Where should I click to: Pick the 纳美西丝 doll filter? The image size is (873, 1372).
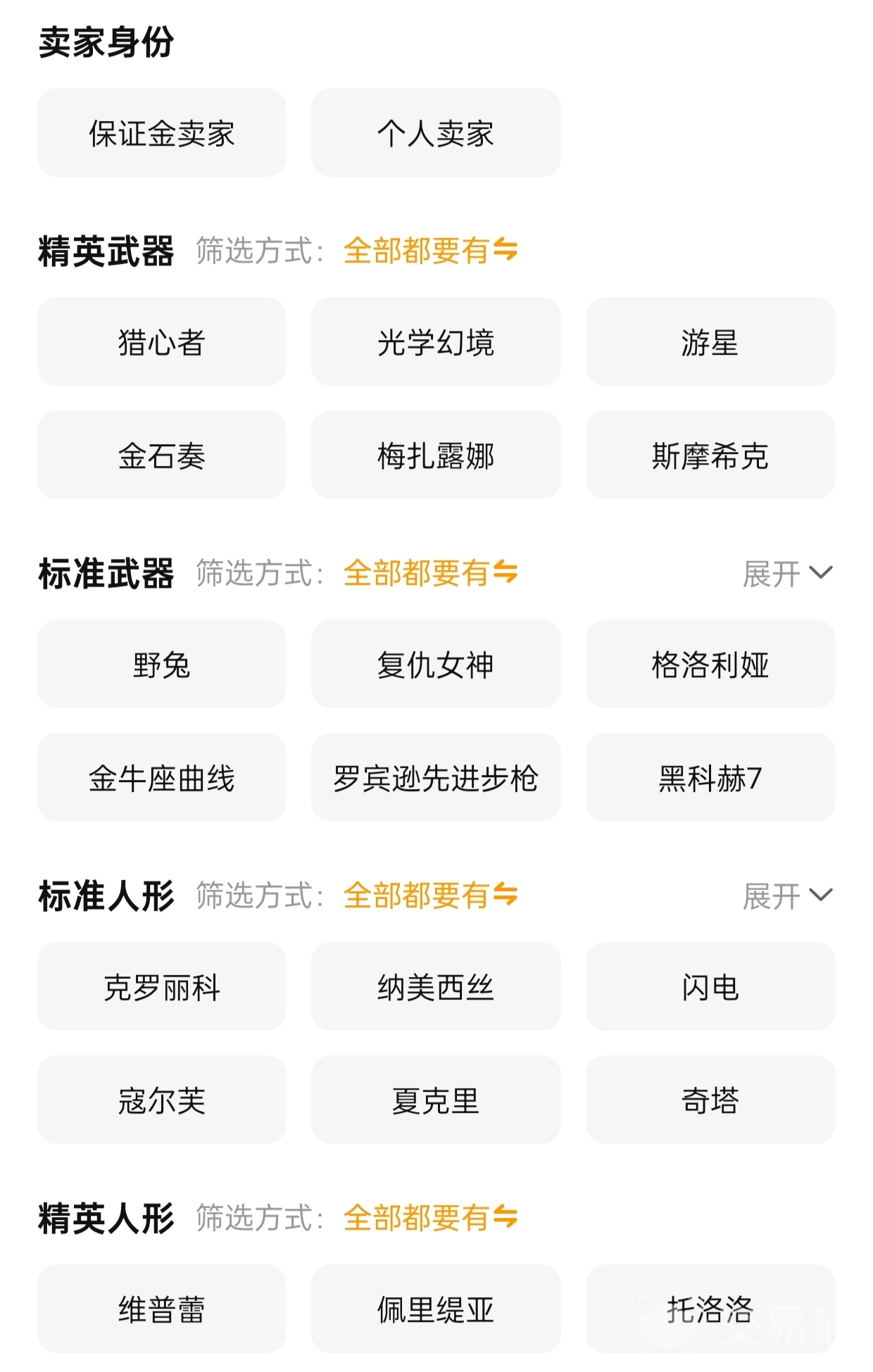436,986
